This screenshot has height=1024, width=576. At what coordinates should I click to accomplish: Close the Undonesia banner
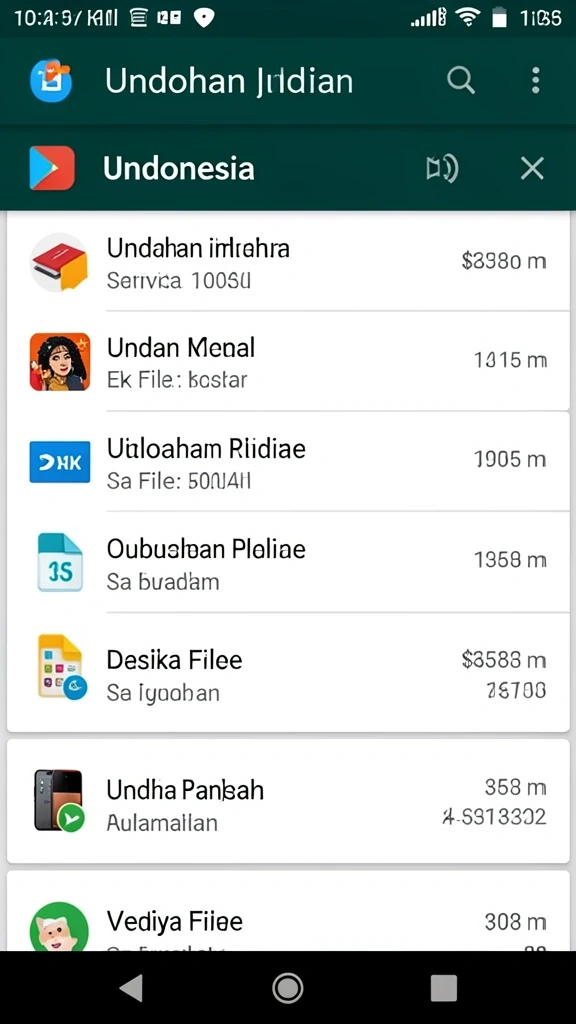click(x=532, y=169)
